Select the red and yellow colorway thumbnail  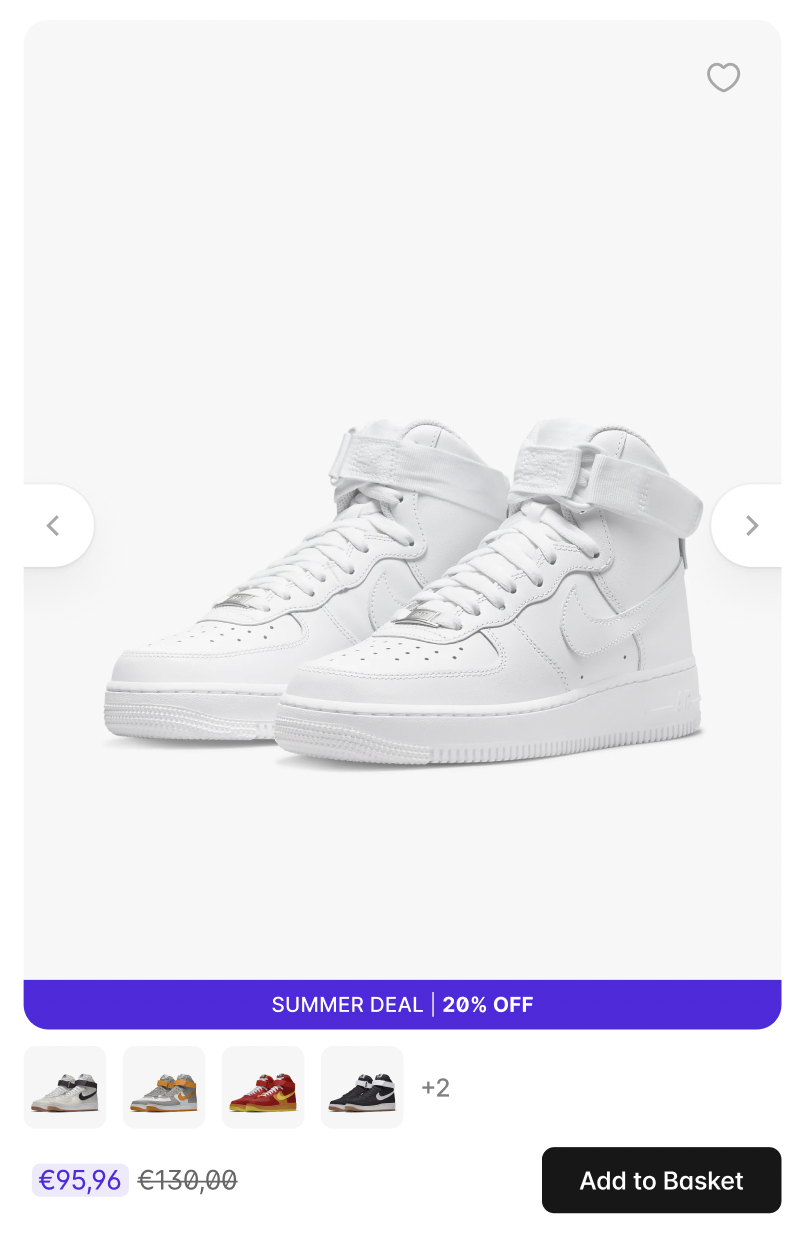pyautogui.click(x=263, y=1087)
